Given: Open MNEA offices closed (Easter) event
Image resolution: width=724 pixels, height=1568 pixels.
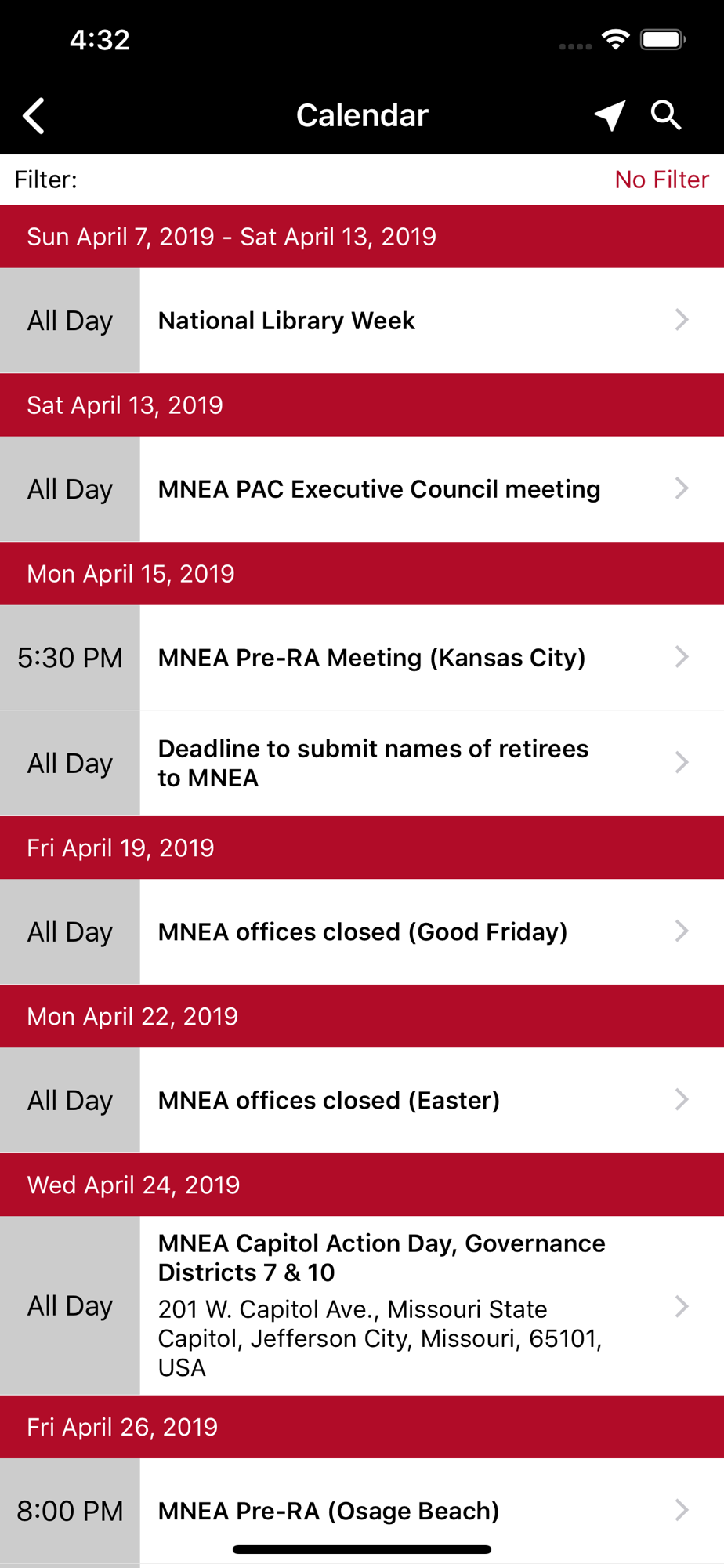Looking at the screenshot, I should [x=362, y=1101].
